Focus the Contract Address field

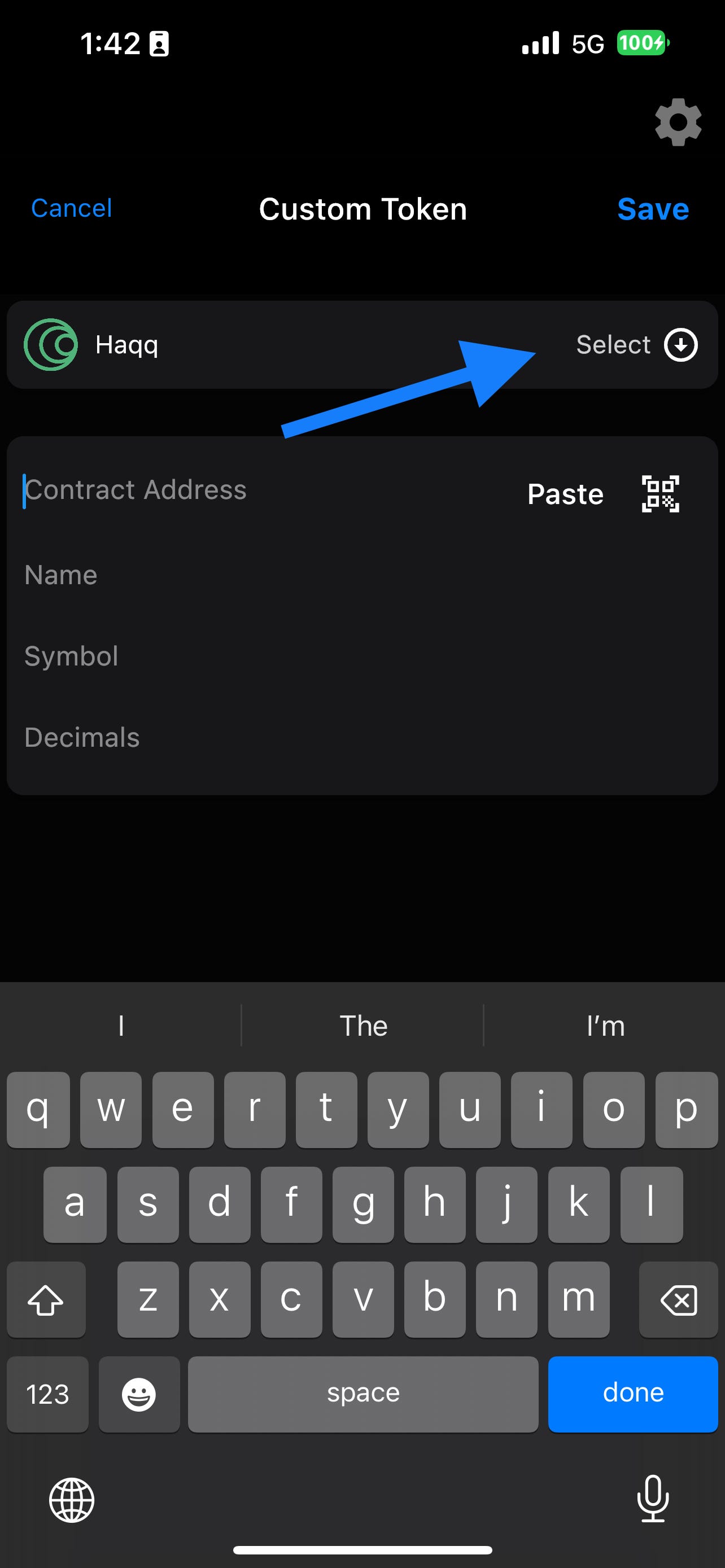click(x=243, y=490)
